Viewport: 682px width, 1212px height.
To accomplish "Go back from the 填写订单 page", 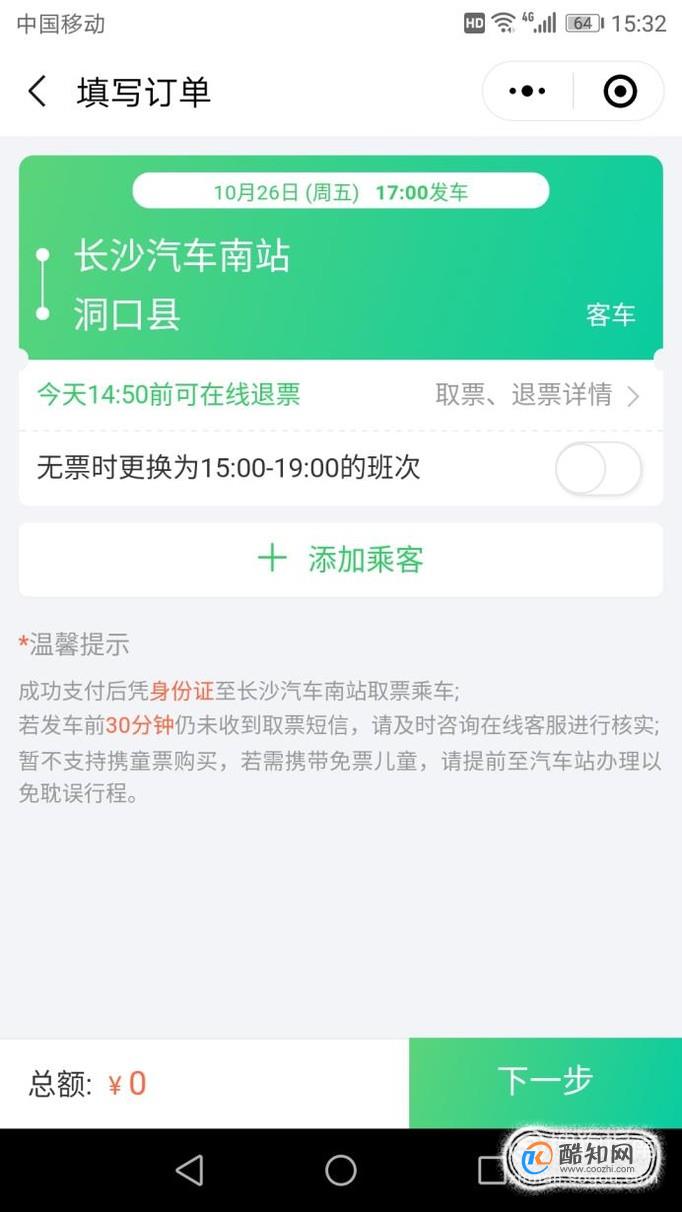I will (37, 92).
